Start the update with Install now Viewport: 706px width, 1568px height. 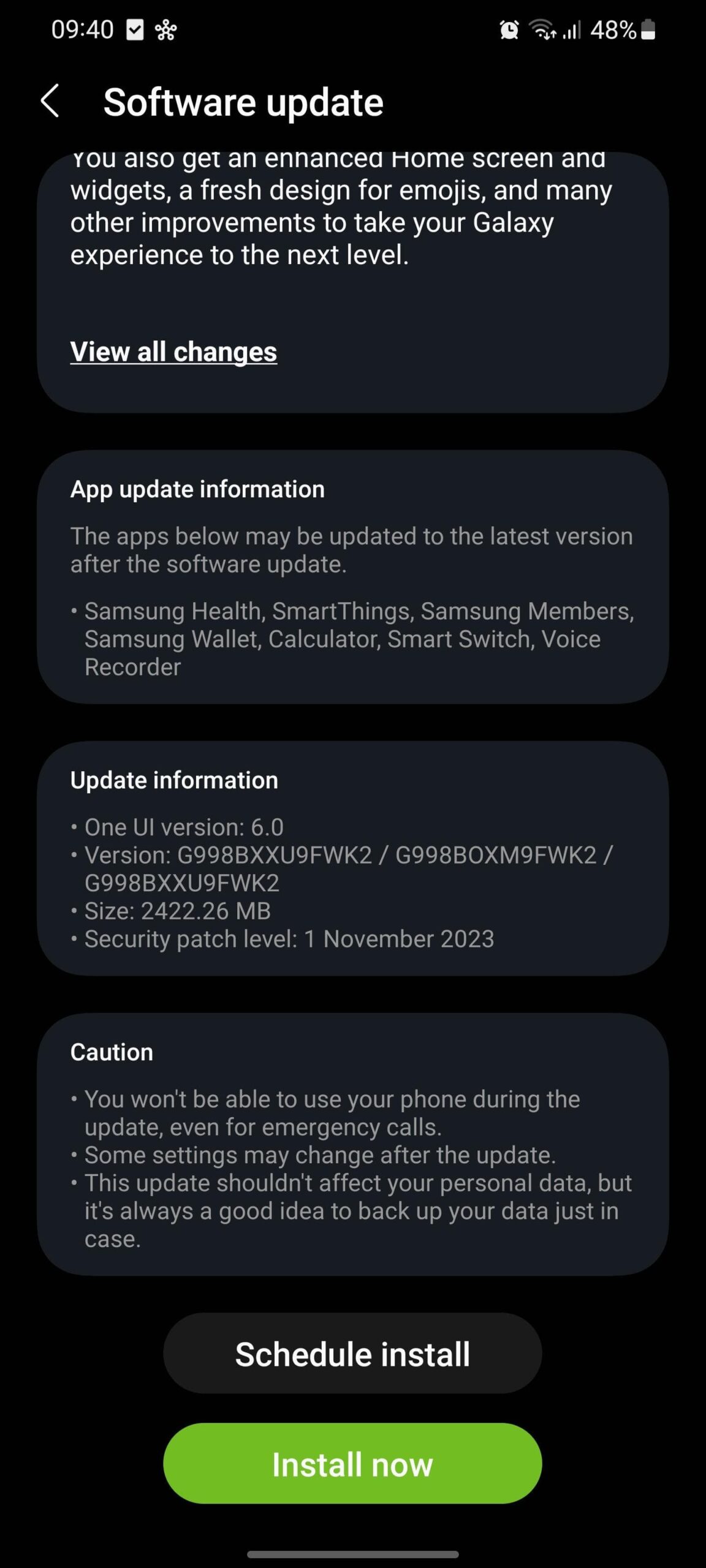pos(352,1464)
